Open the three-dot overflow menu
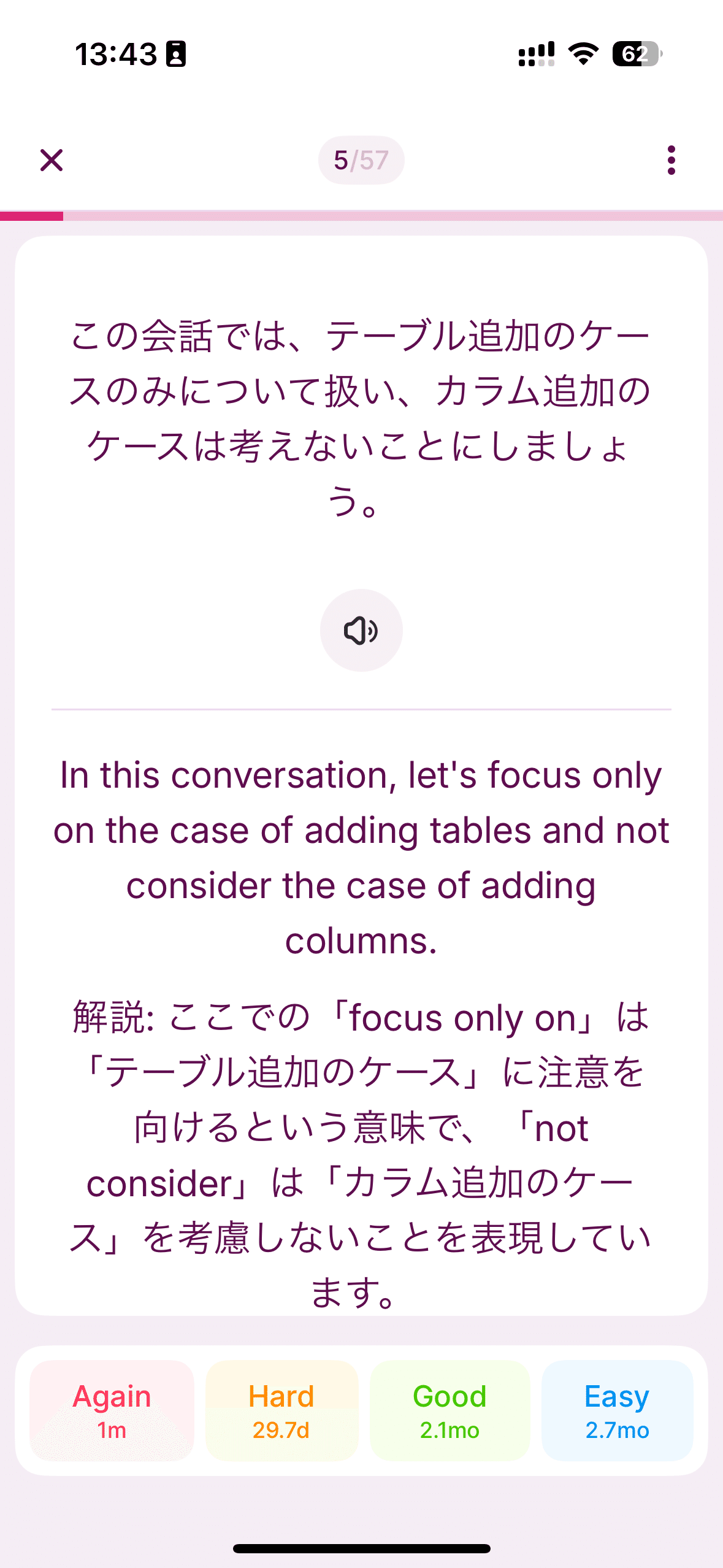The height and width of the screenshot is (1568, 723). click(672, 159)
